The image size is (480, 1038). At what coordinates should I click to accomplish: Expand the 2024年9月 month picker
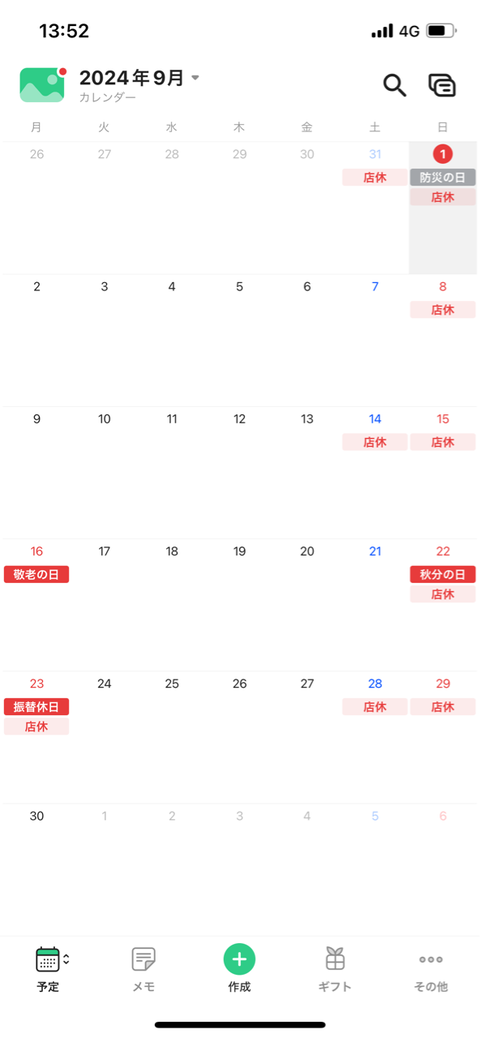139,78
